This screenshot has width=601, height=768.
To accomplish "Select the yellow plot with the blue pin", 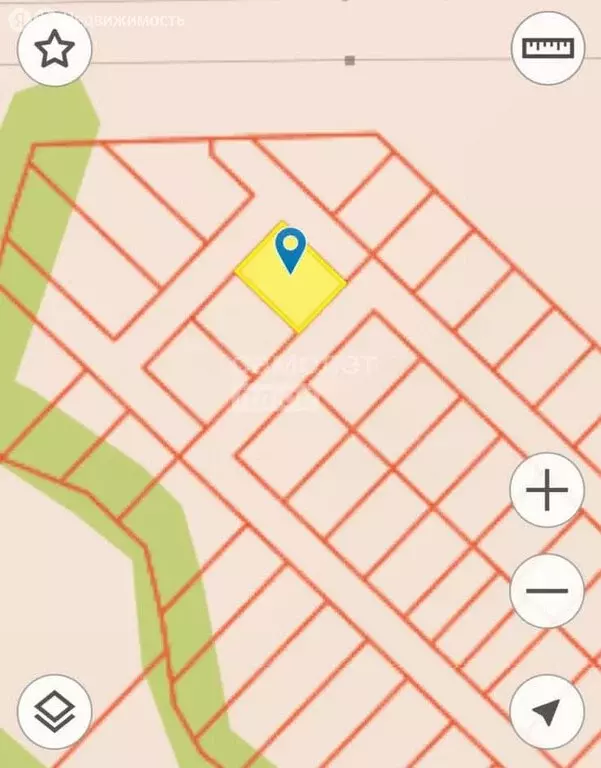I will pyautogui.click(x=291, y=281).
